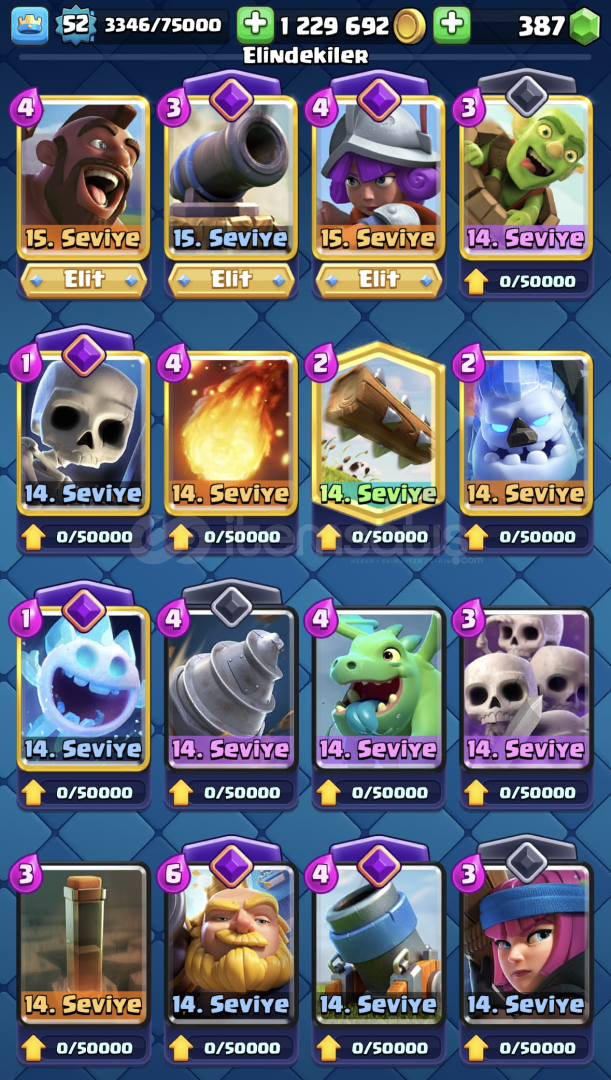Screen dimensions: 611x1080
Task: Select the Goblin Barrel card
Action: tap(527, 178)
